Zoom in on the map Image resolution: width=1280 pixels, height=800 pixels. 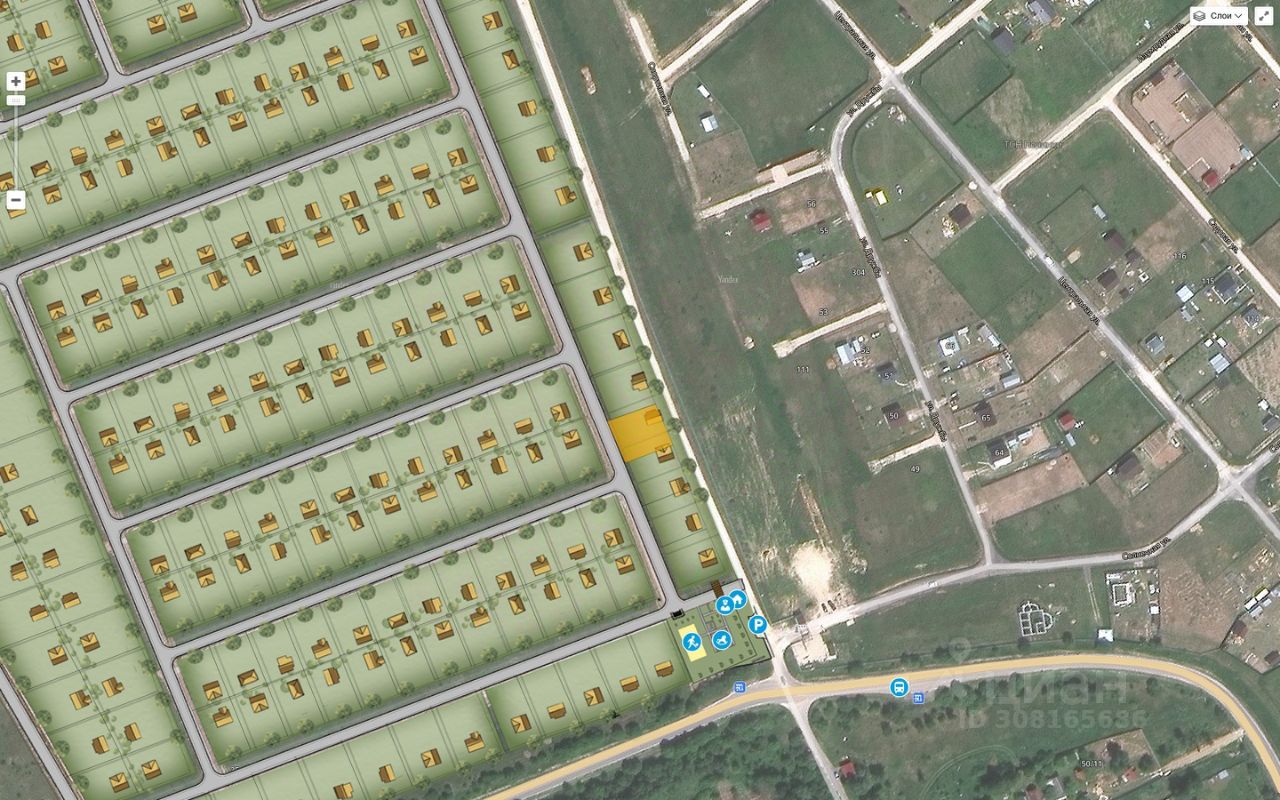[x=16, y=82]
